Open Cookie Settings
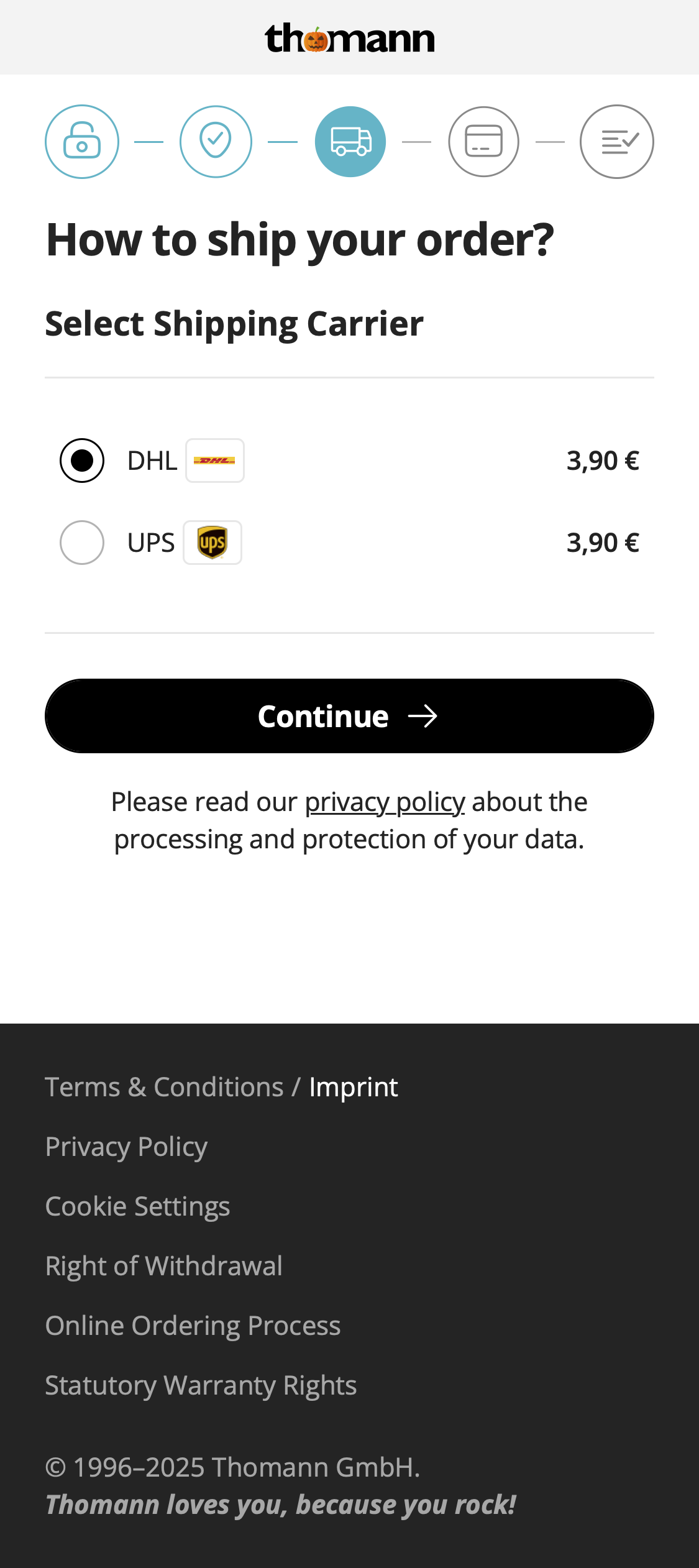This screenshot has height=1568, width=699. (x=137, y=1206)
